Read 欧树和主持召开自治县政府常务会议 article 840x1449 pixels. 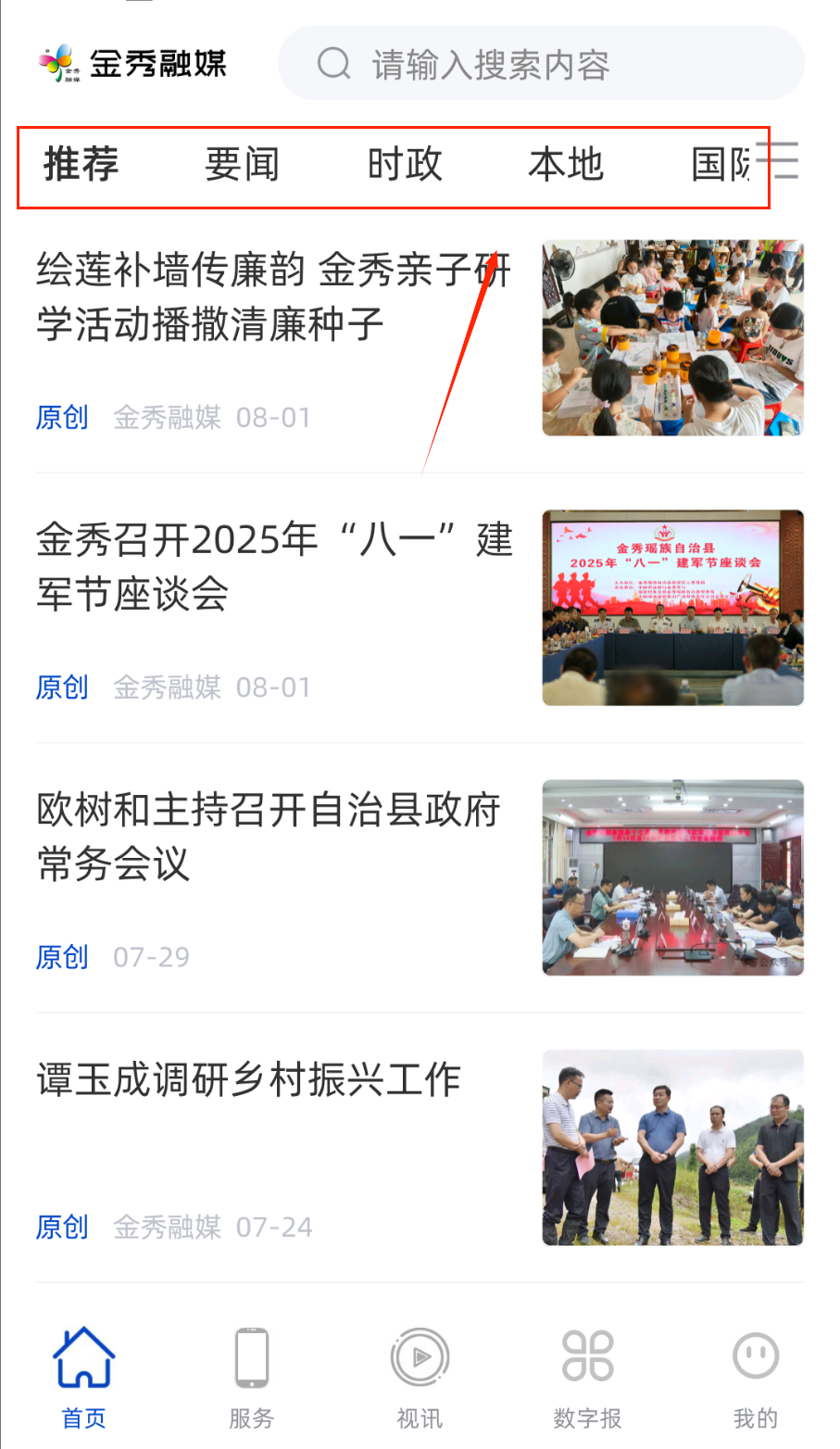(x=269, y=836)
